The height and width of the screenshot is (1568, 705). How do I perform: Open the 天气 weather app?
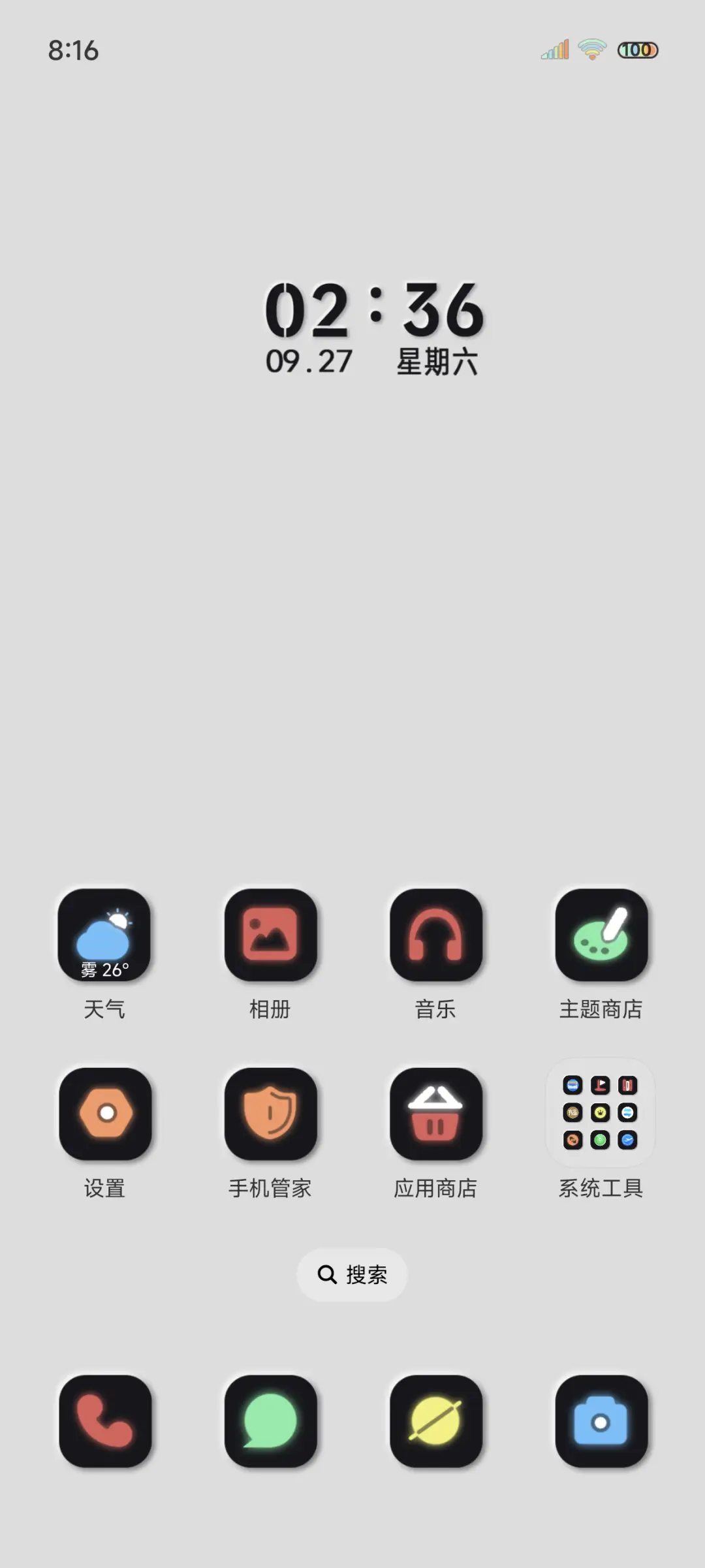pyautogui.click(x=104, y=939)
